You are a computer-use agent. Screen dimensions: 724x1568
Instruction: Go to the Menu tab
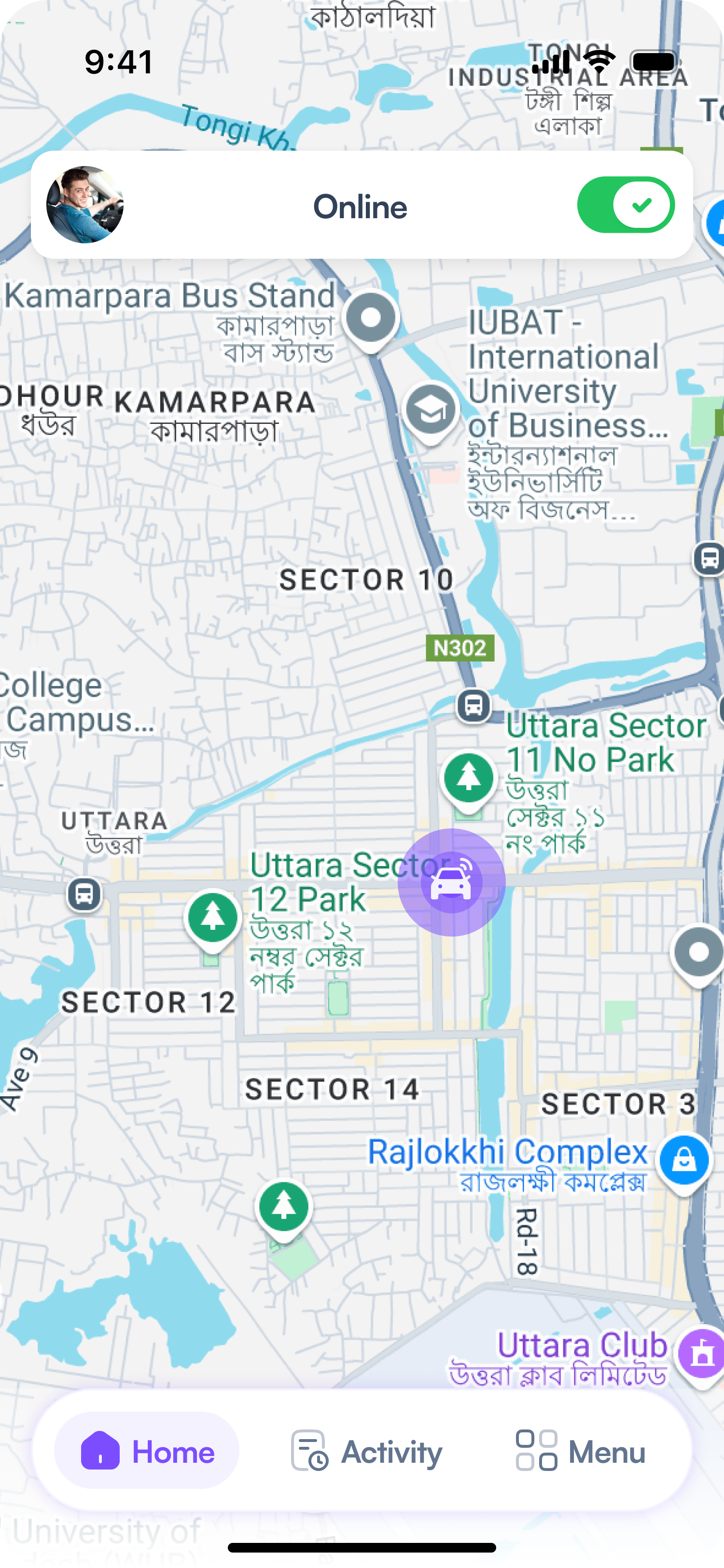[581, 1452]
